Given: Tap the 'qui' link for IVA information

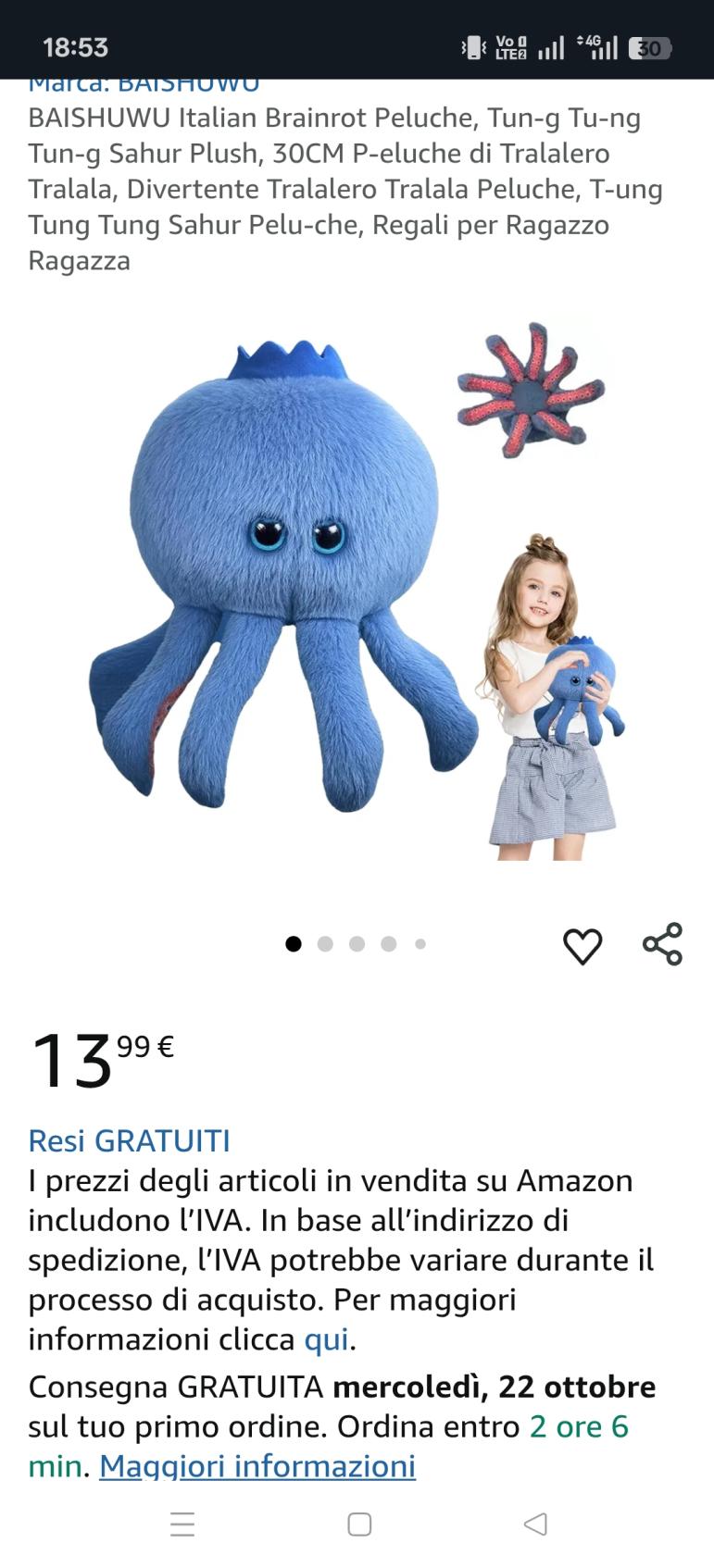Looking at the screenshot, I should pos(326,1339).
